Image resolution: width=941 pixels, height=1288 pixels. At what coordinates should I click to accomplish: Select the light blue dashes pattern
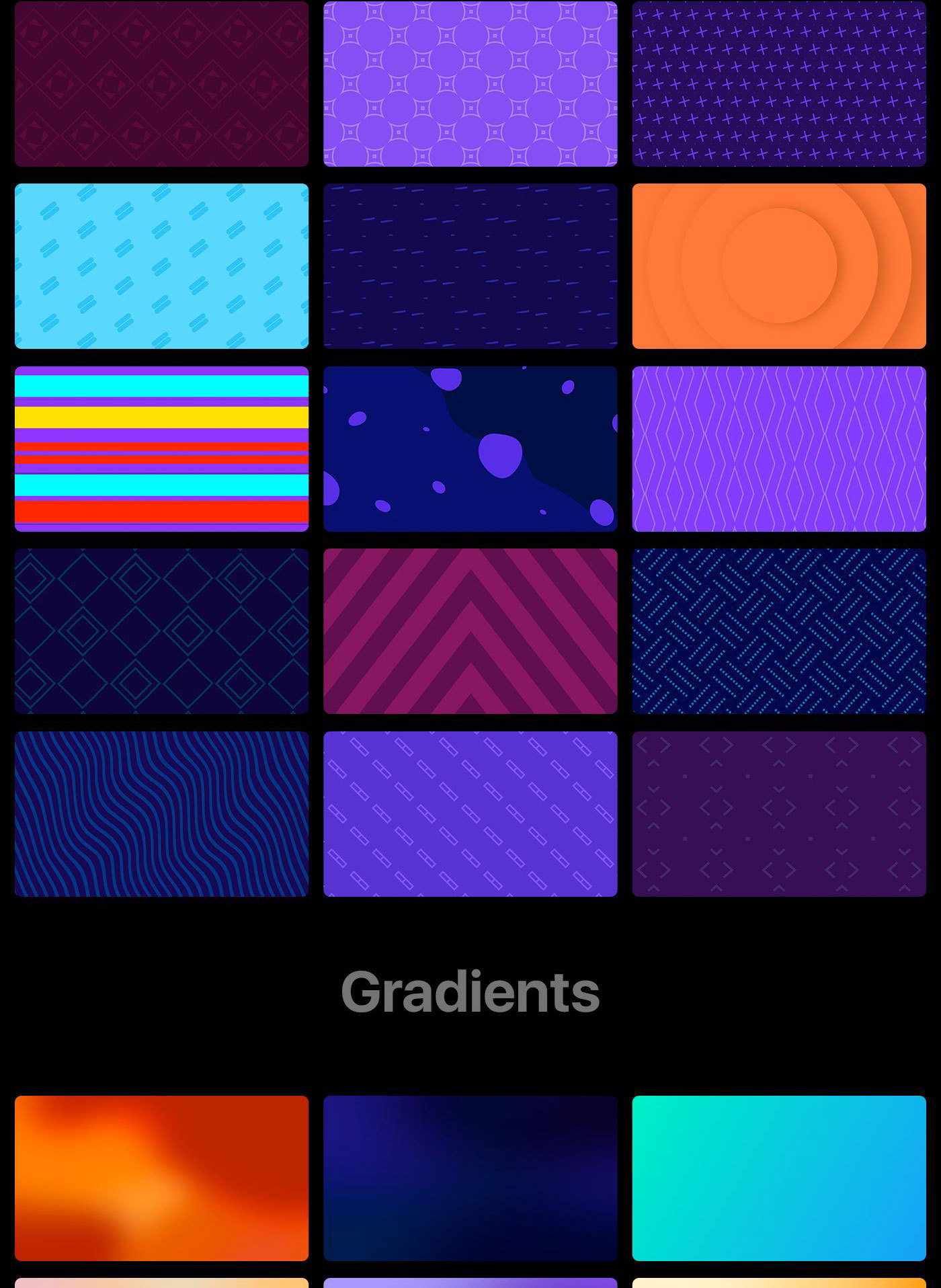[161, 266]
